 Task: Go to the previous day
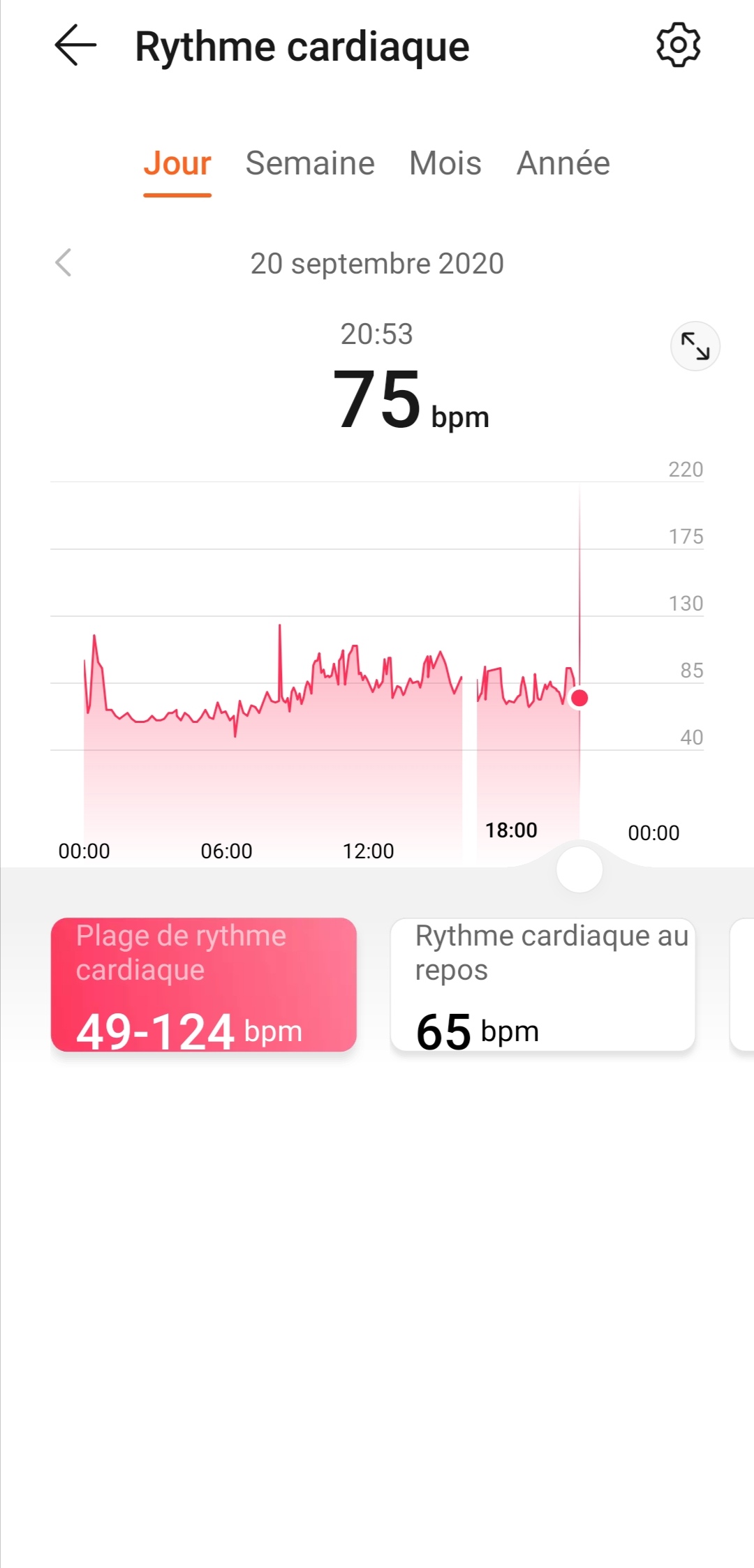point(64,263)
